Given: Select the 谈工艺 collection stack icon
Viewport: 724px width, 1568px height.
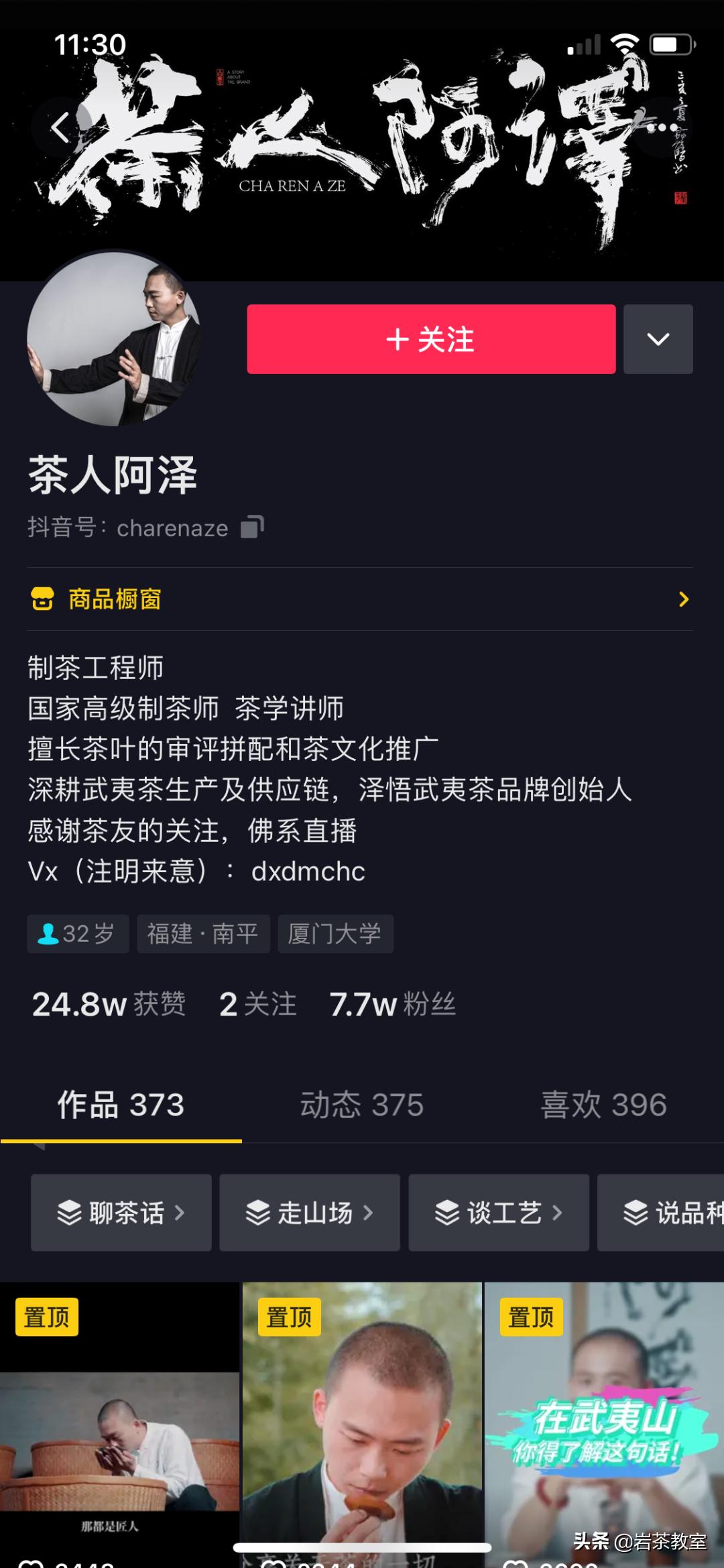Looking at the screenshot, I should pyautogui.click(x=446, y=1213).
